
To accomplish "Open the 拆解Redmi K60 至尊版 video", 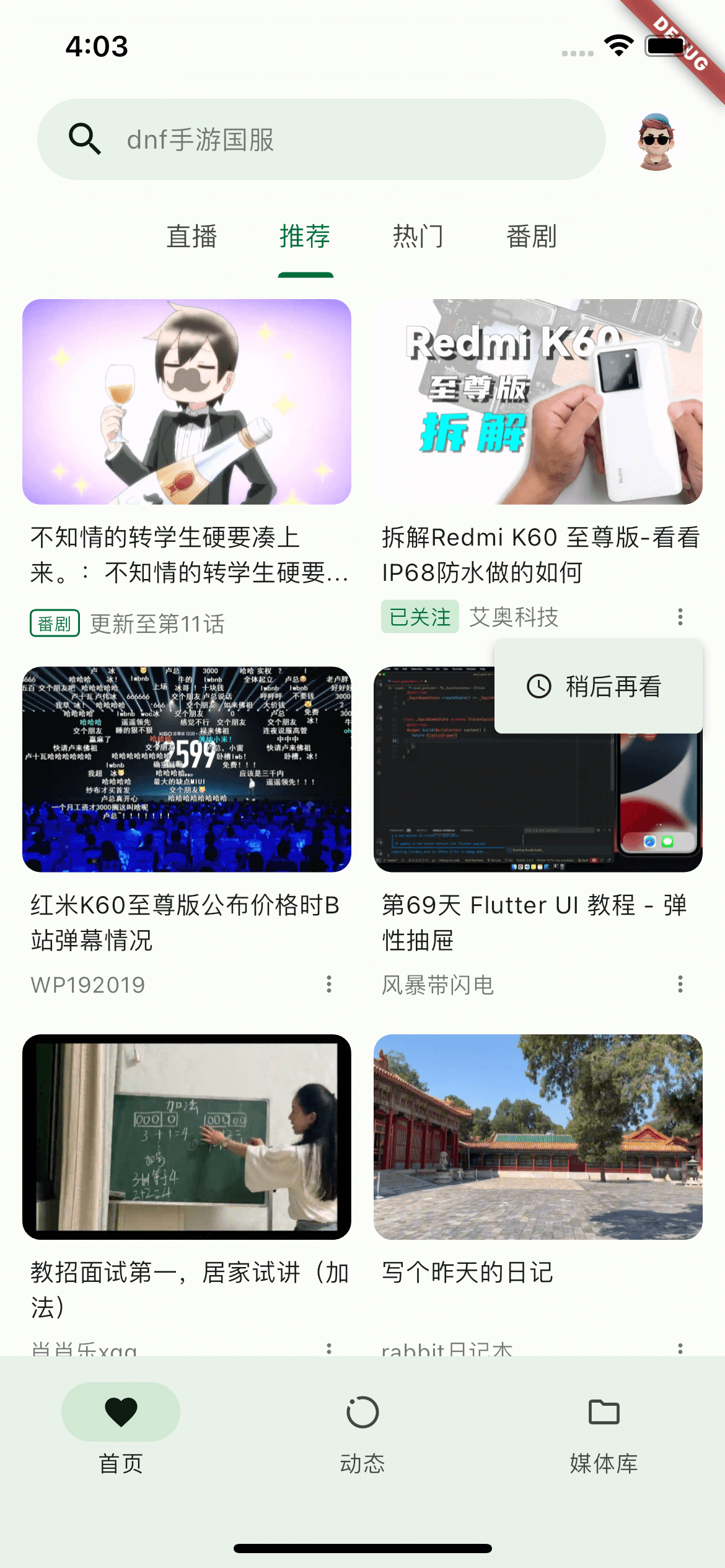I will 538,402.
